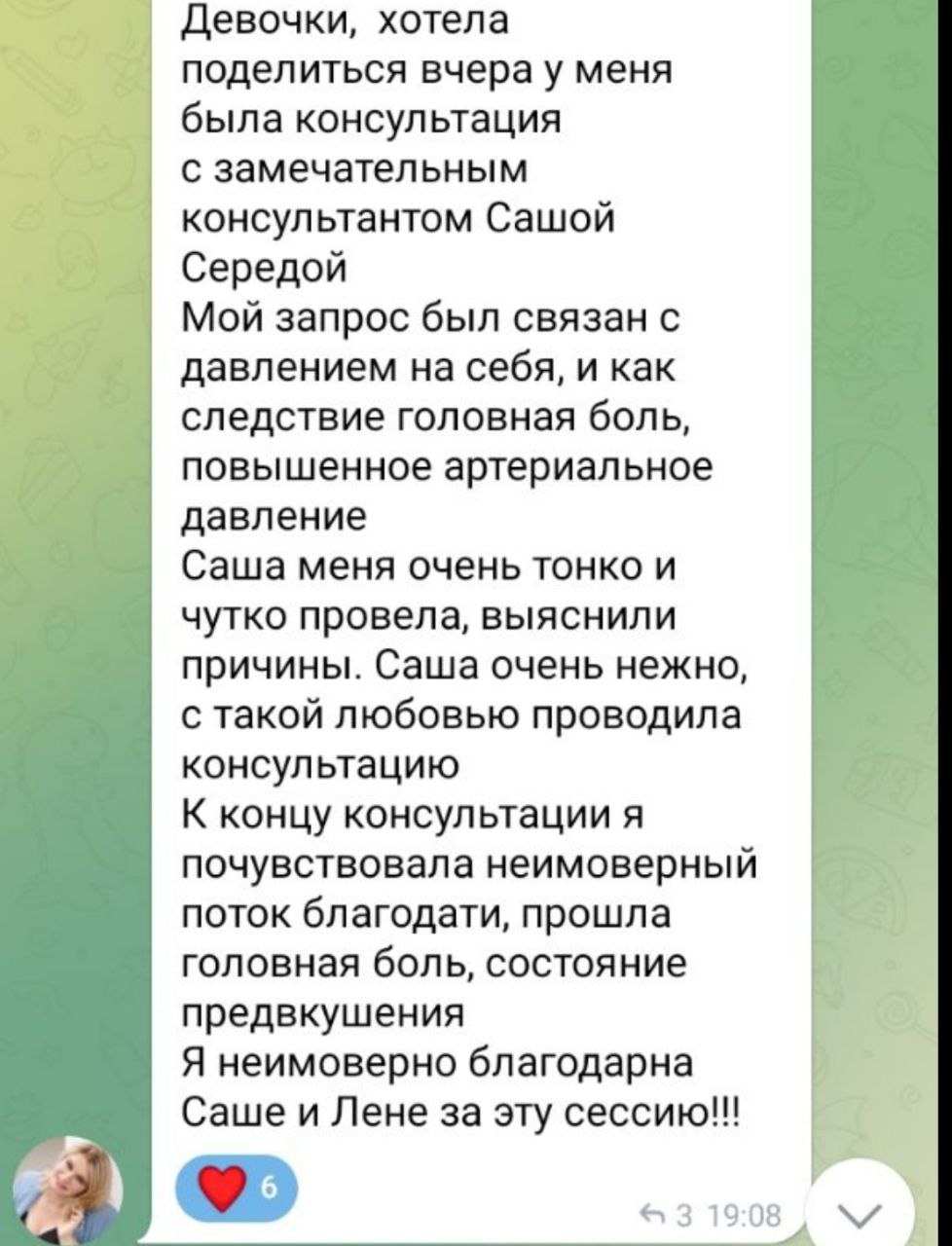
Task: Open the sender's profile avatar
Action: click(x=66, y=1191)
